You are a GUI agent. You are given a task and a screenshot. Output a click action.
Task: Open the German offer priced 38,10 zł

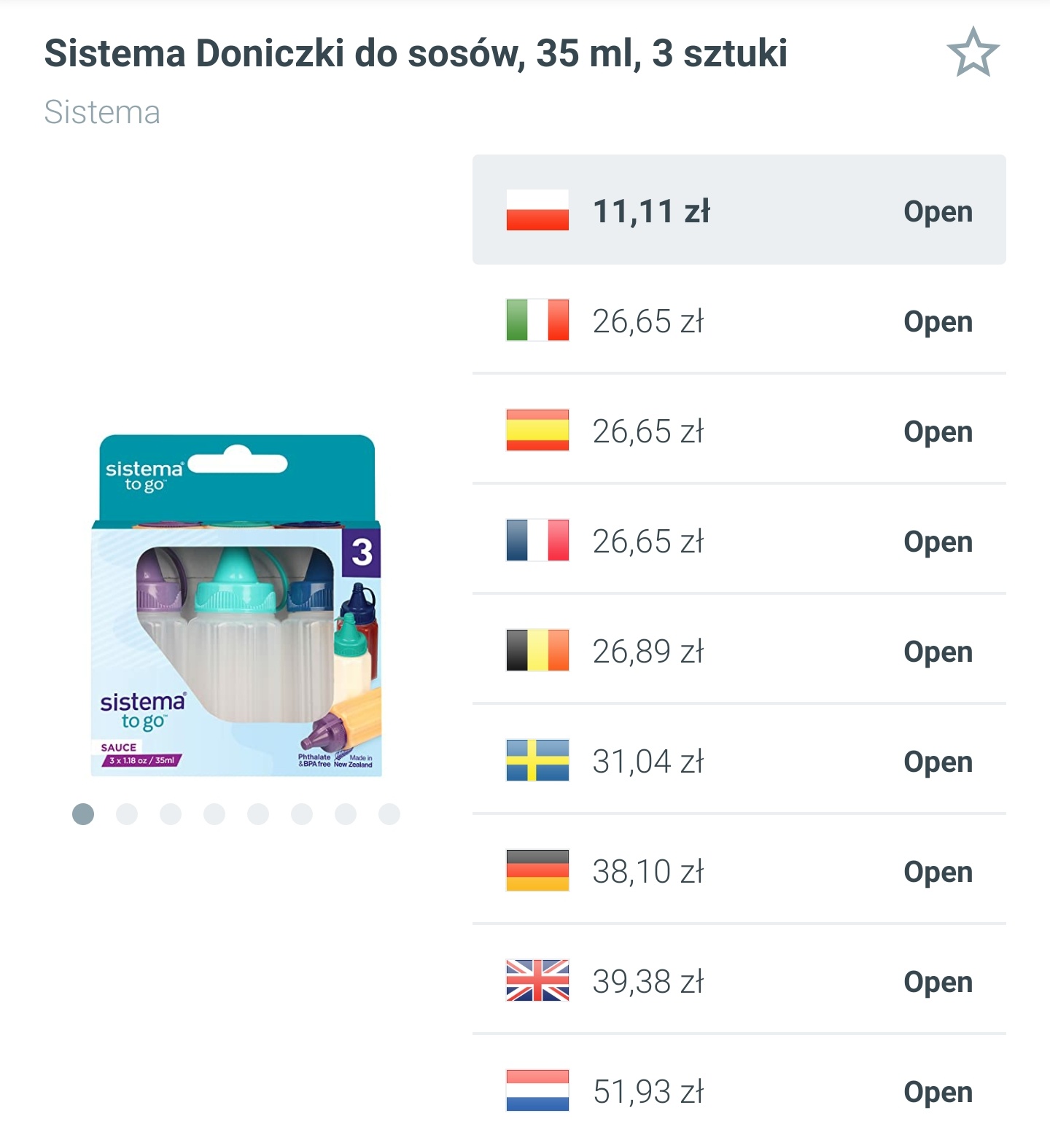click(x=937, y=870)
